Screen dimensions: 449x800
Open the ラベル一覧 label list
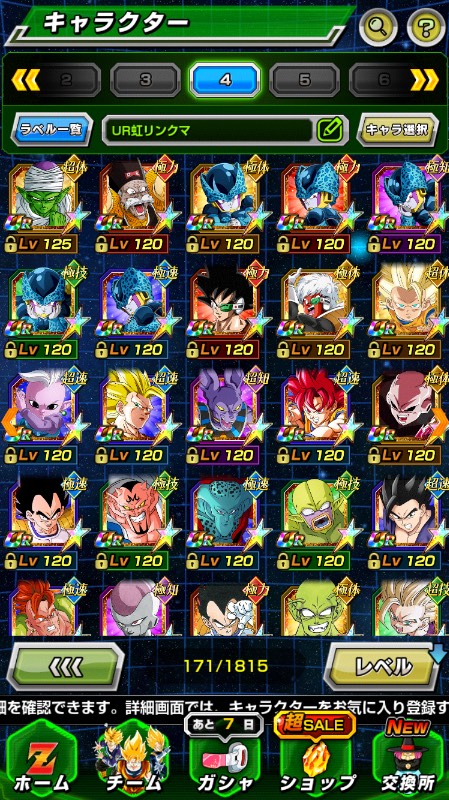point(52,130)
